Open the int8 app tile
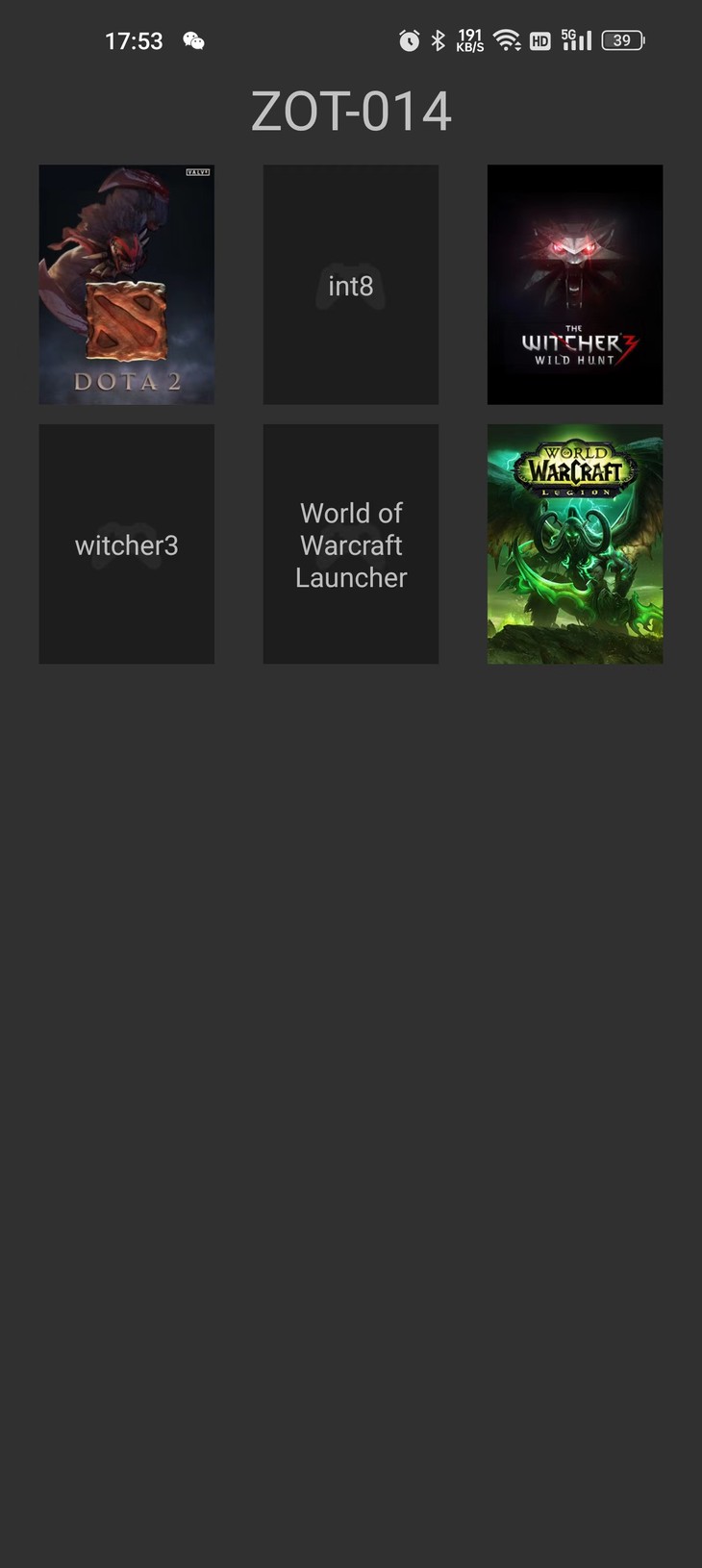This screenshot has width=702, height=1568. [350, 284]
